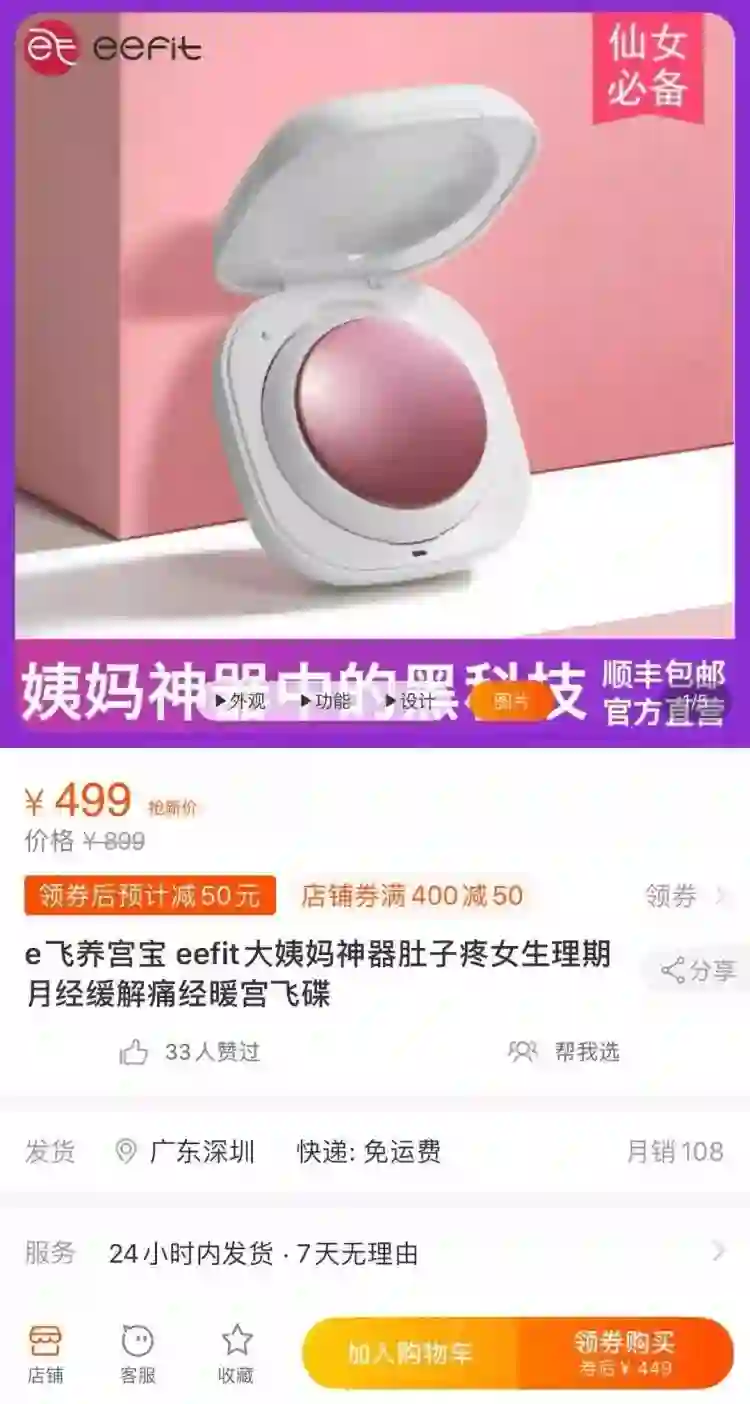This screenshot has width=750, height=1404.
Task: Open the 帮我选 helper
Action: coord(565,1052)
